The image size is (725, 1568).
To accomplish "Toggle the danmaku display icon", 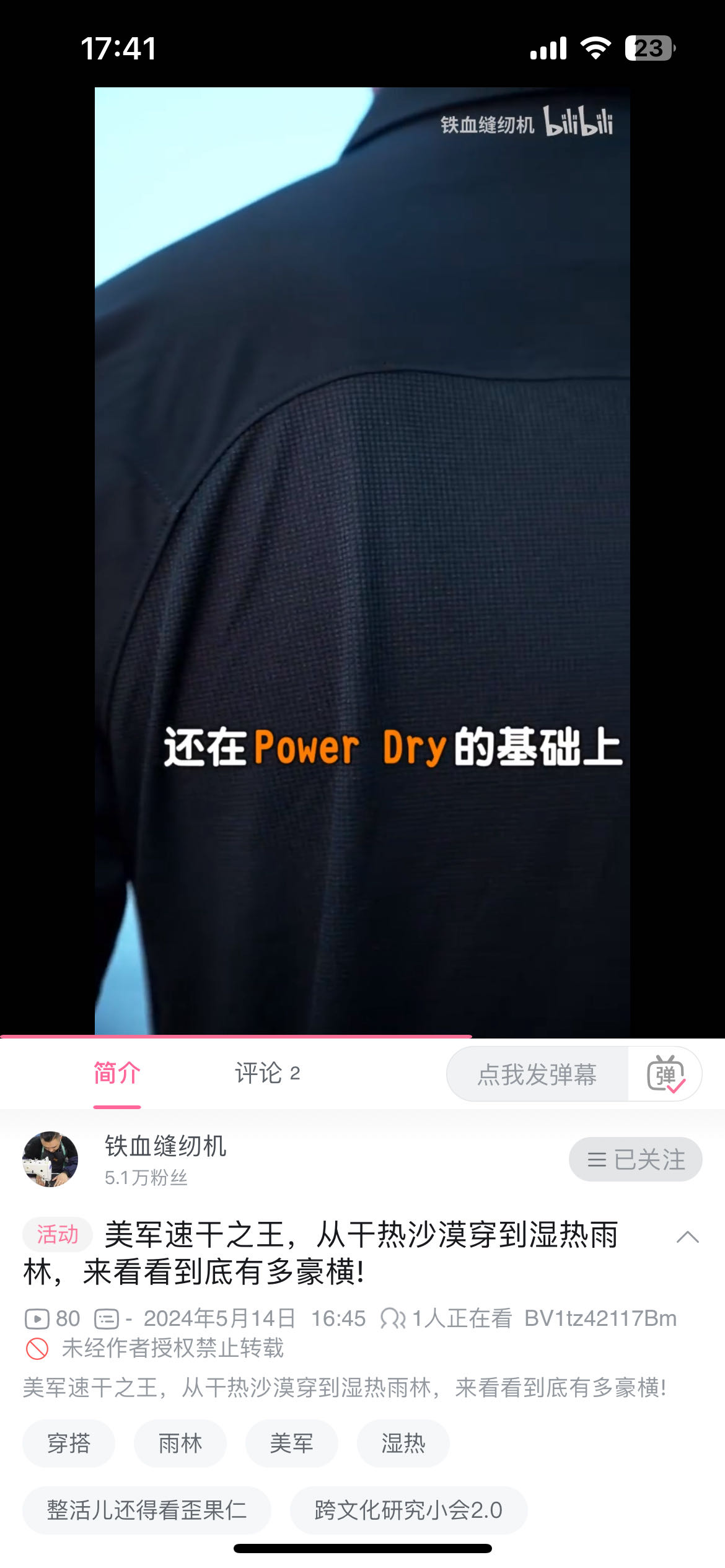I will coord(665,1074).
